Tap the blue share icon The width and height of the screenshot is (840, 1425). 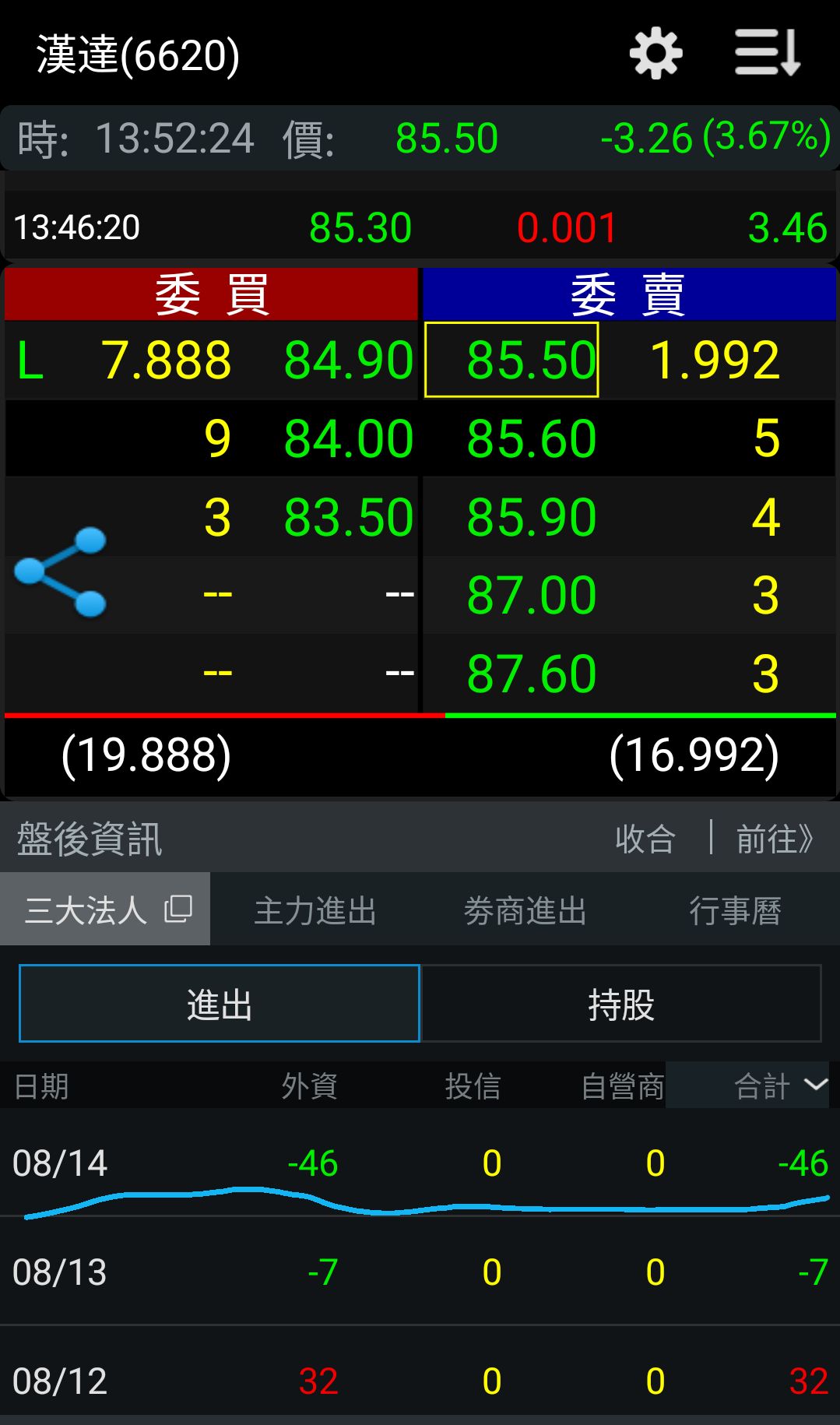click(60, 572)
